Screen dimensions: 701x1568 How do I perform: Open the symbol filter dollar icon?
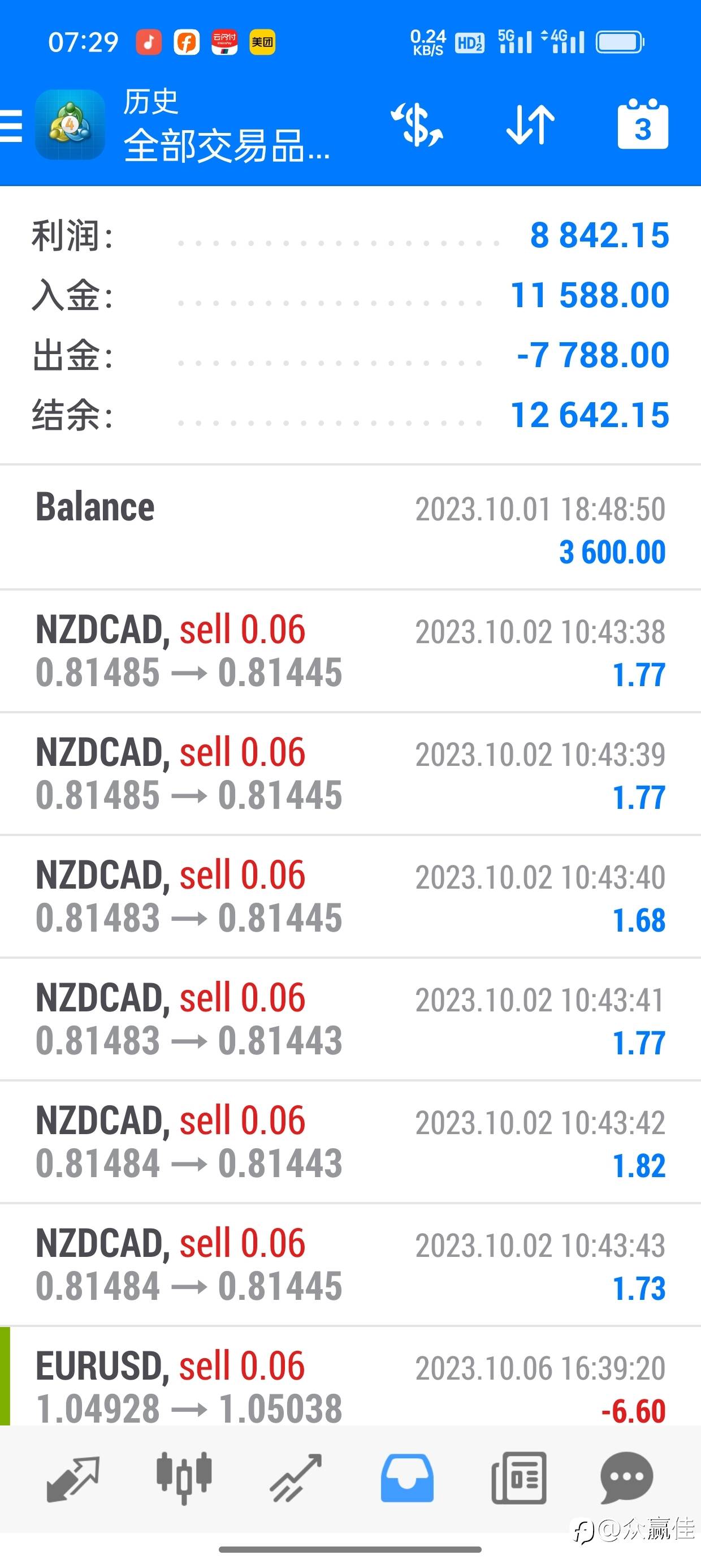[x=417, y=126]
